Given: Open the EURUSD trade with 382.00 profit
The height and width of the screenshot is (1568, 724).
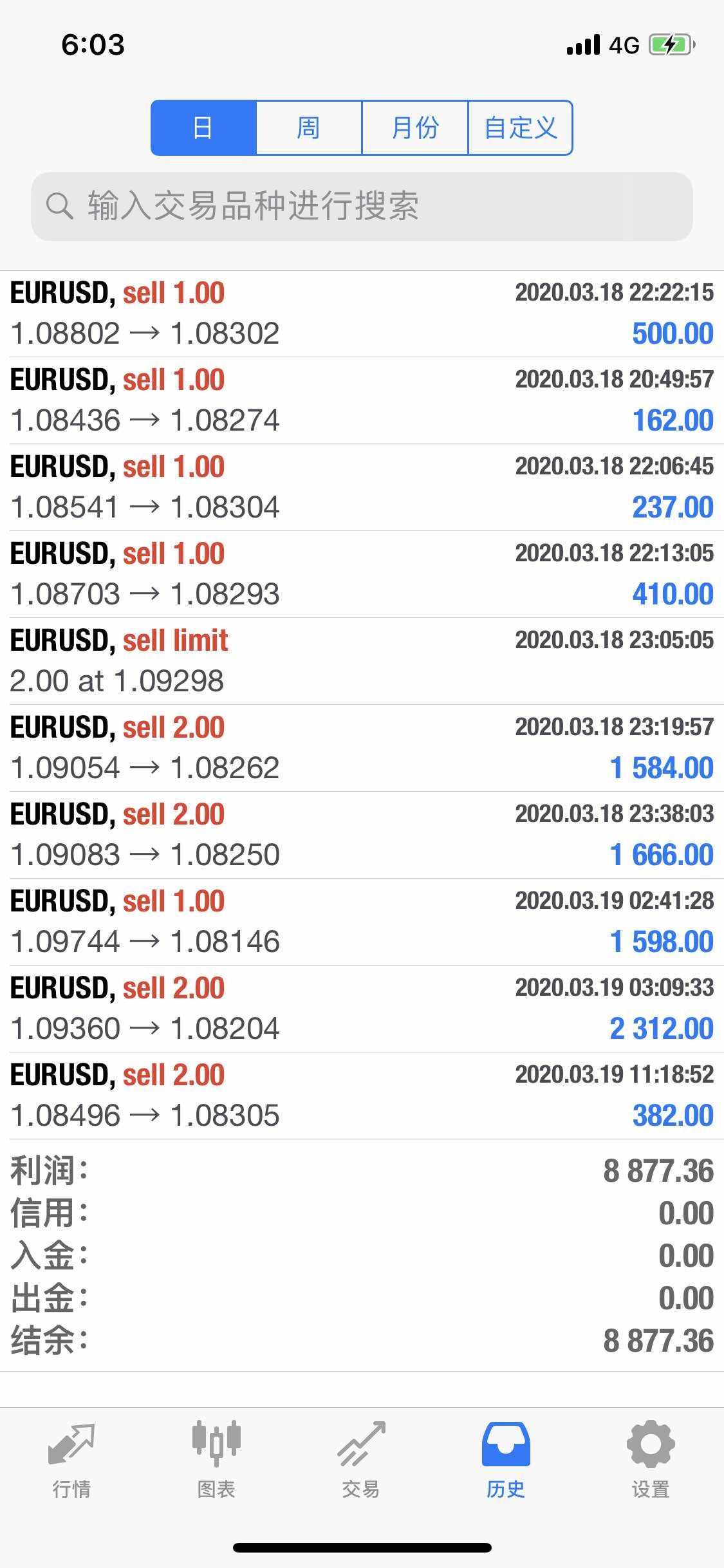Looking at the screenshot, I should [362, 1096].
